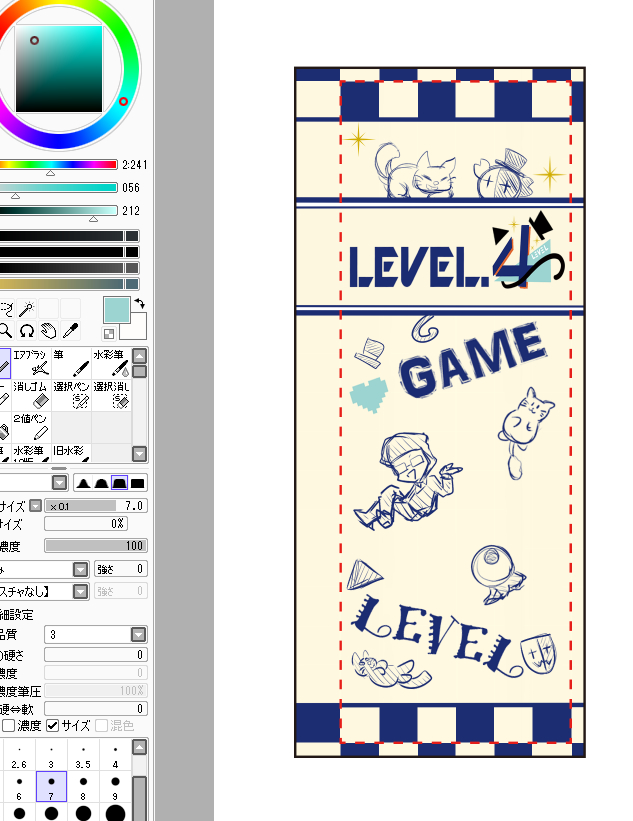Select the hand pan tool

pyautogui.click(x=50, y=331)
